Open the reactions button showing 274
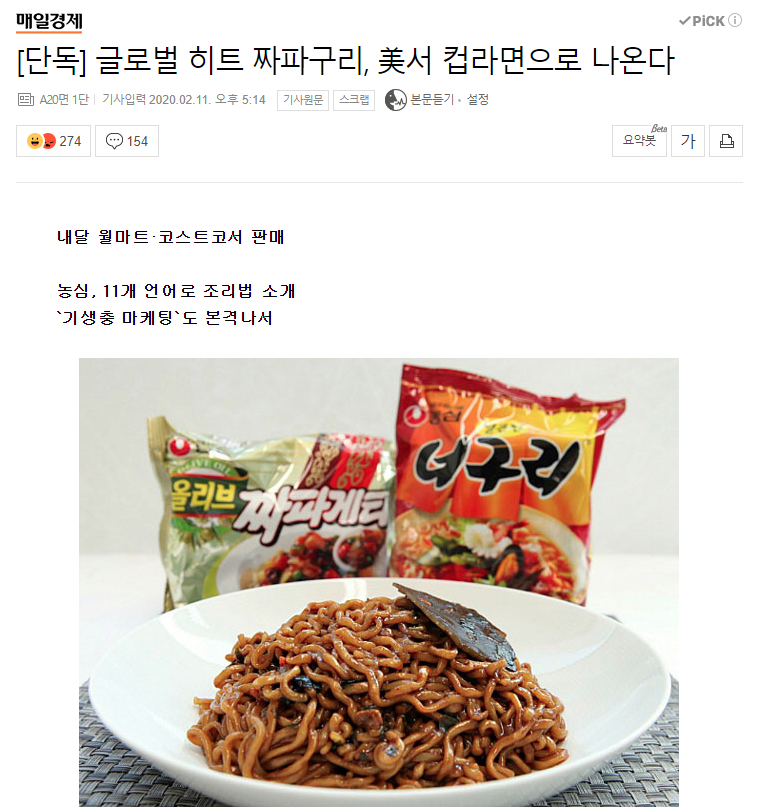 54,141
